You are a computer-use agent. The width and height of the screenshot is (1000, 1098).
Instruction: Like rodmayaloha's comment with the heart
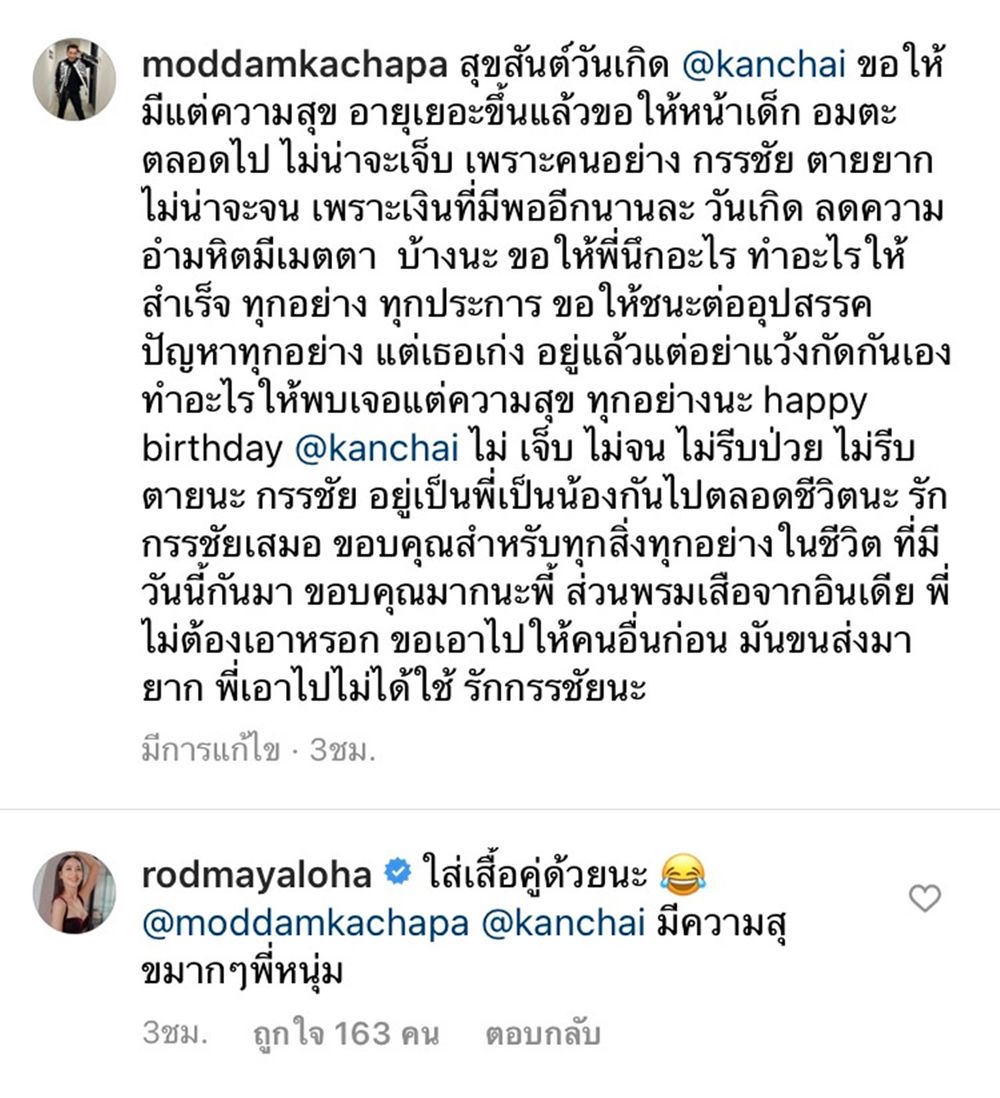pos(924,899)
